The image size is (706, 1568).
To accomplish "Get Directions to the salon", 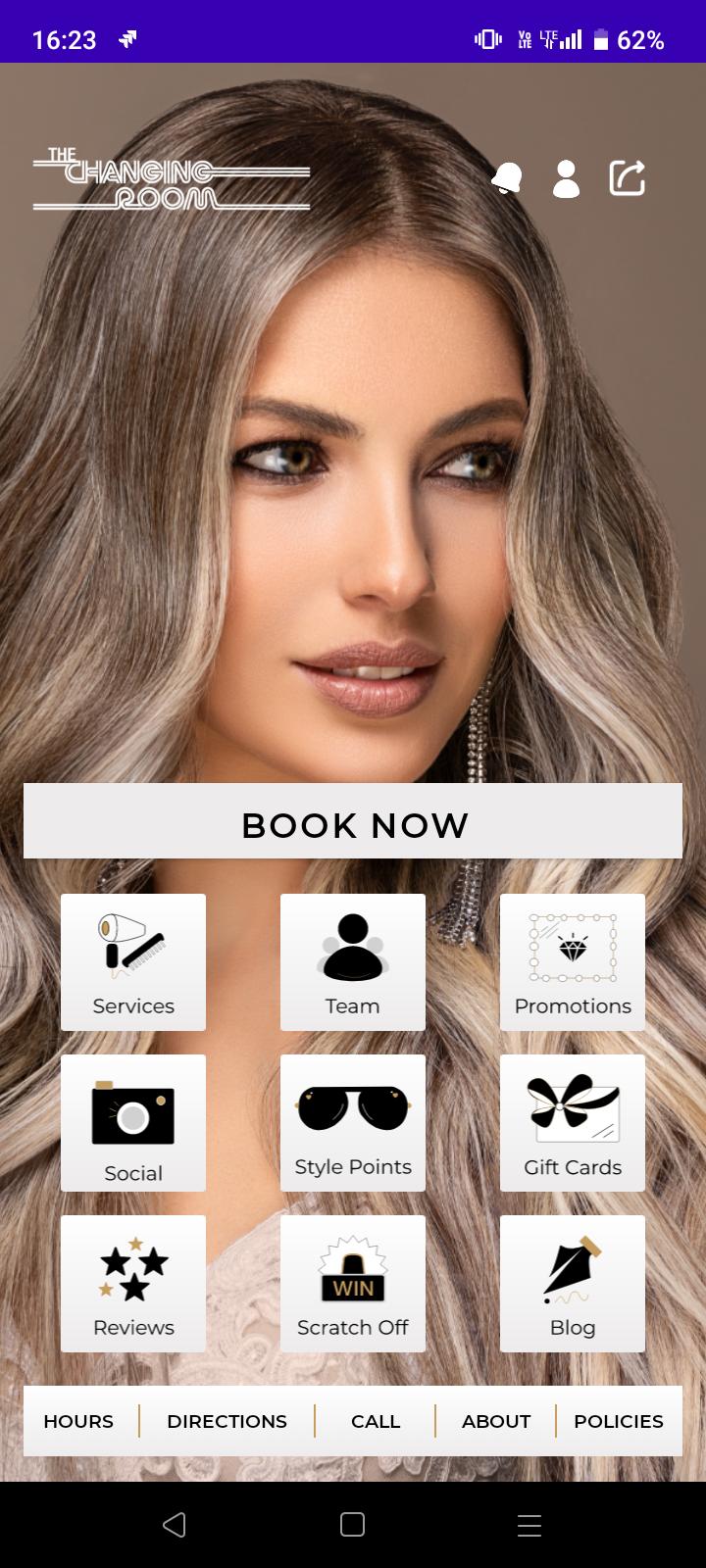I will pyautogui.click(x=227, y=1421).
